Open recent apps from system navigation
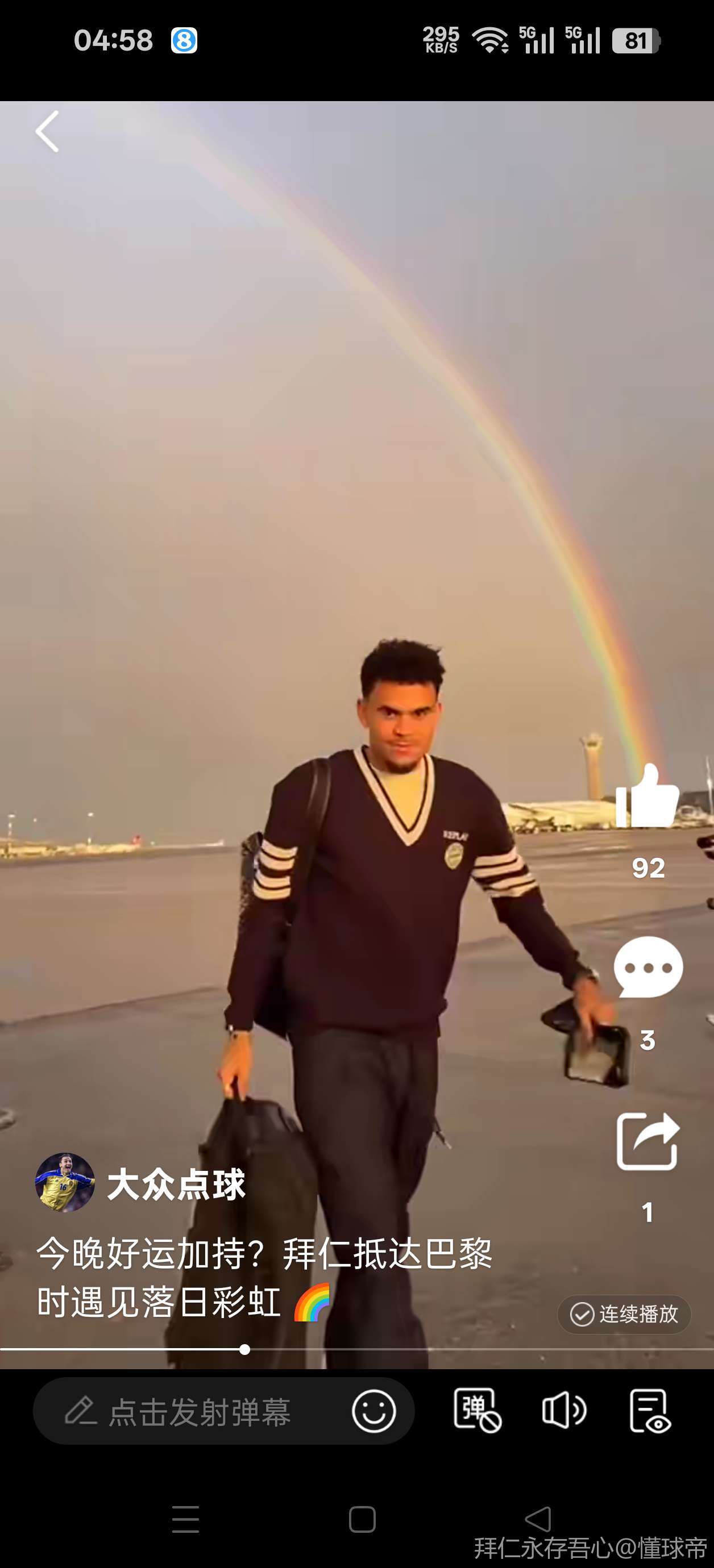714x1568 pixels. (185, 1519)
